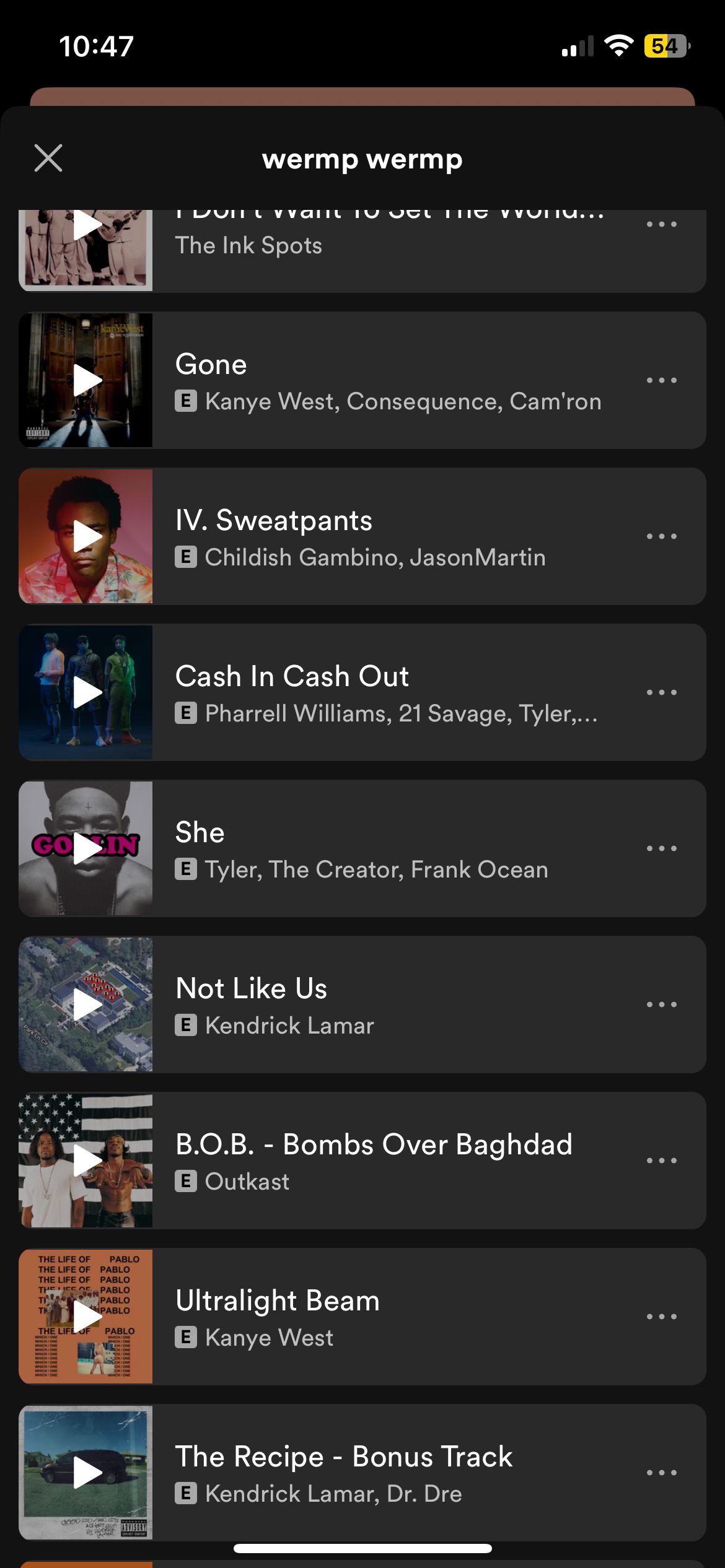The image size is (725, 1568).
Task: Open more options for Cash In Cash Out
Action: point(661,692)
